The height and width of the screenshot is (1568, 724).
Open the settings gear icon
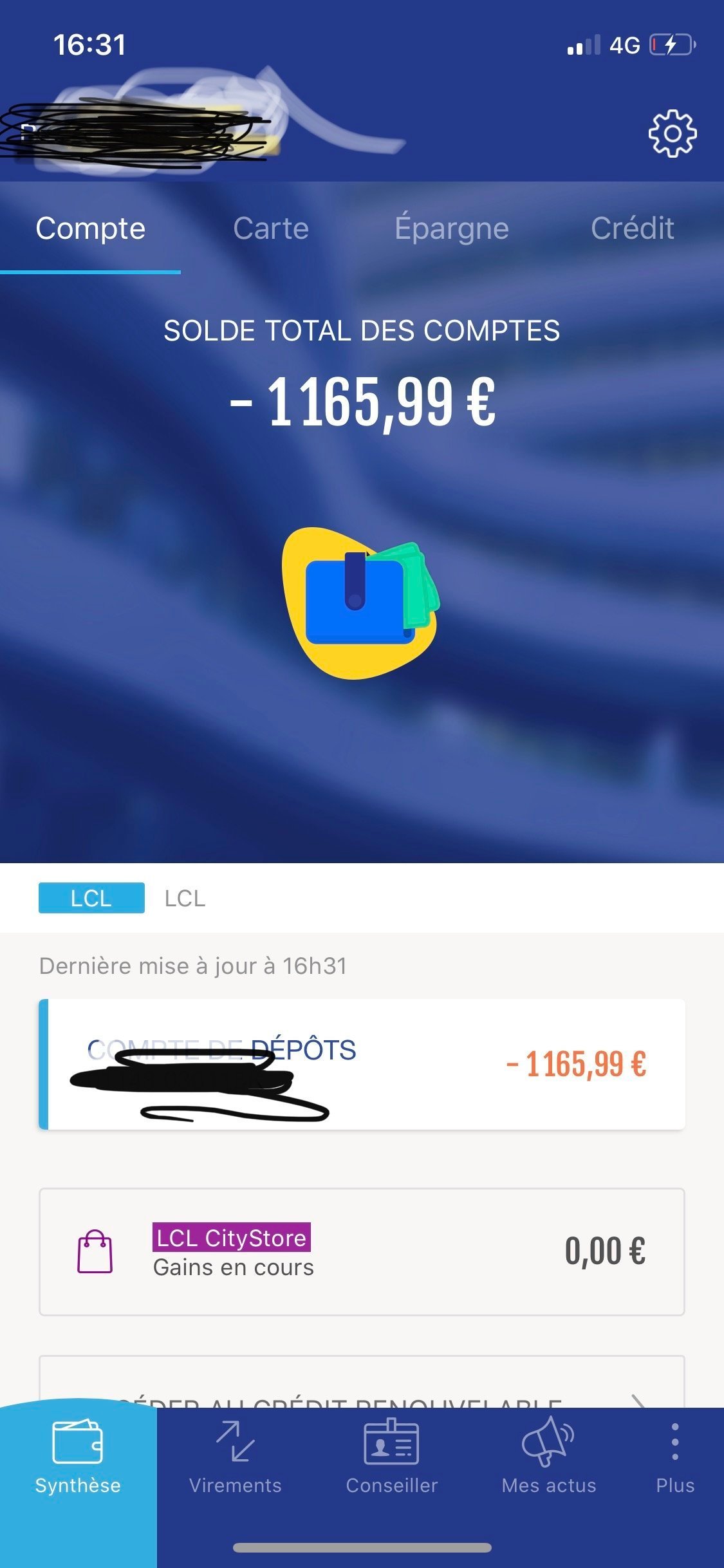pos(672,133)
